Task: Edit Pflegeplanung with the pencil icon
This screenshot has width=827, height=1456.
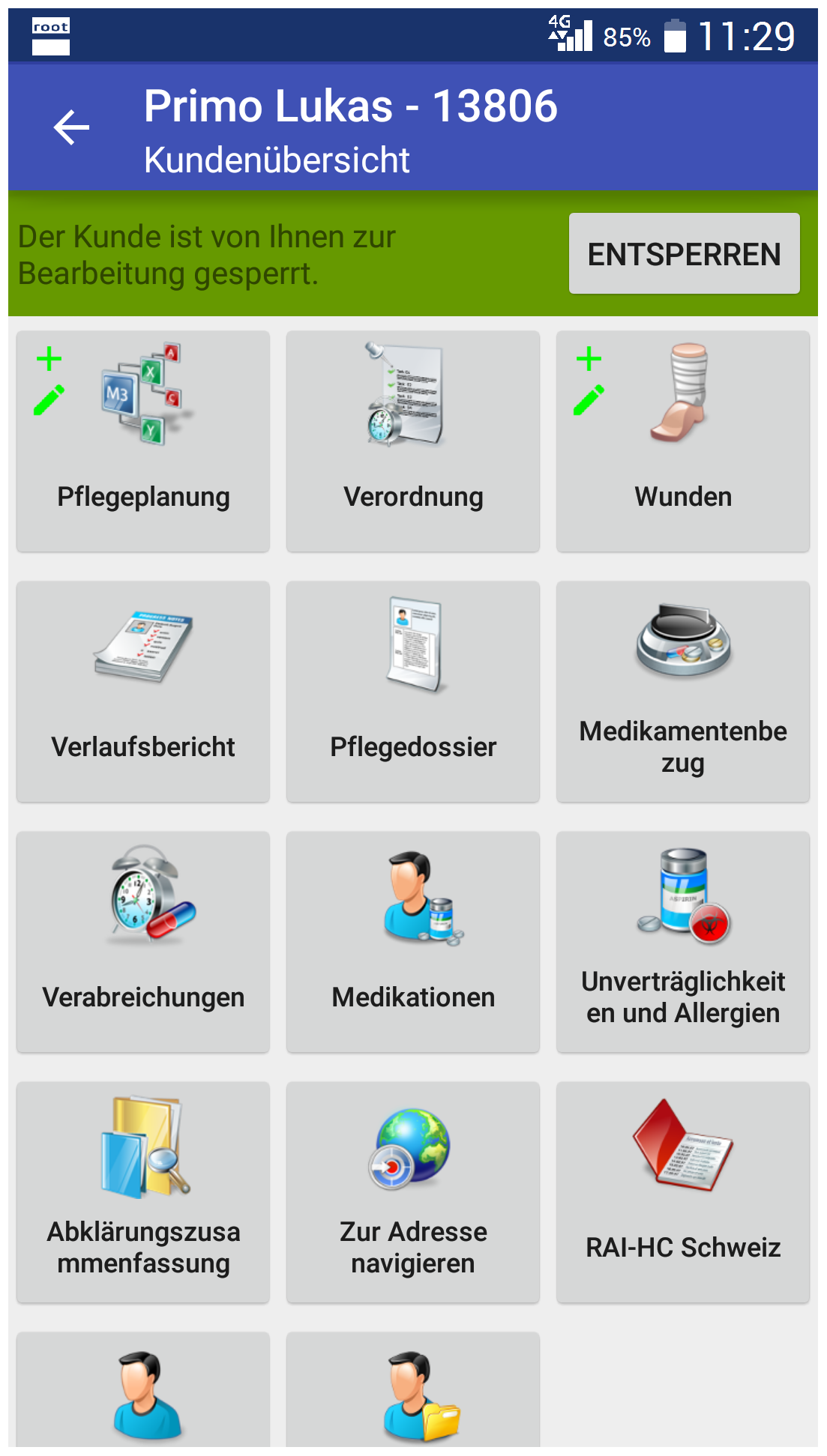Action: tap(49, 400)
